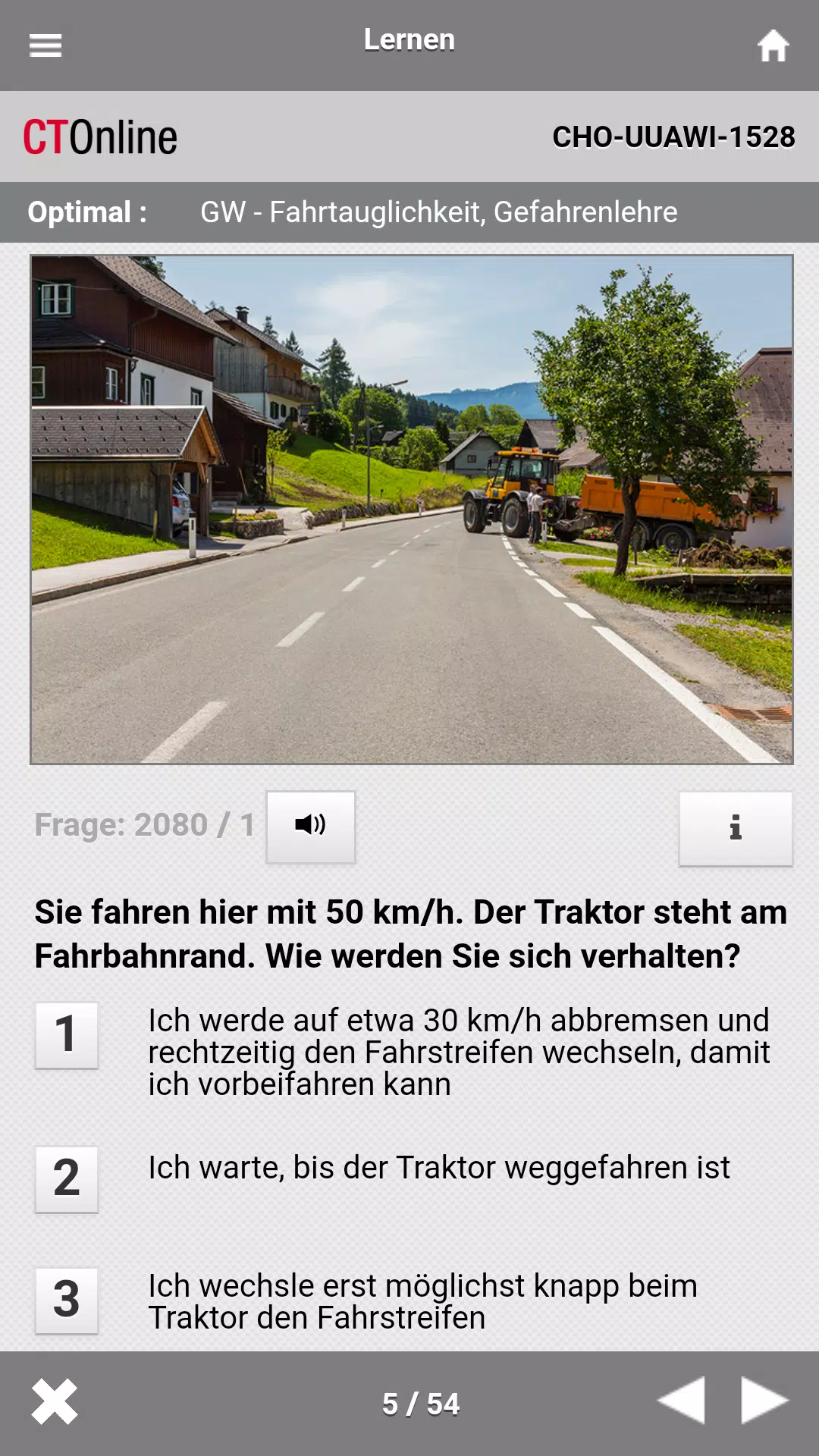819x1456 pixels.
Task: Pick answer 3 changing lanes near the tractor
Action: (x=67, y=1301)
